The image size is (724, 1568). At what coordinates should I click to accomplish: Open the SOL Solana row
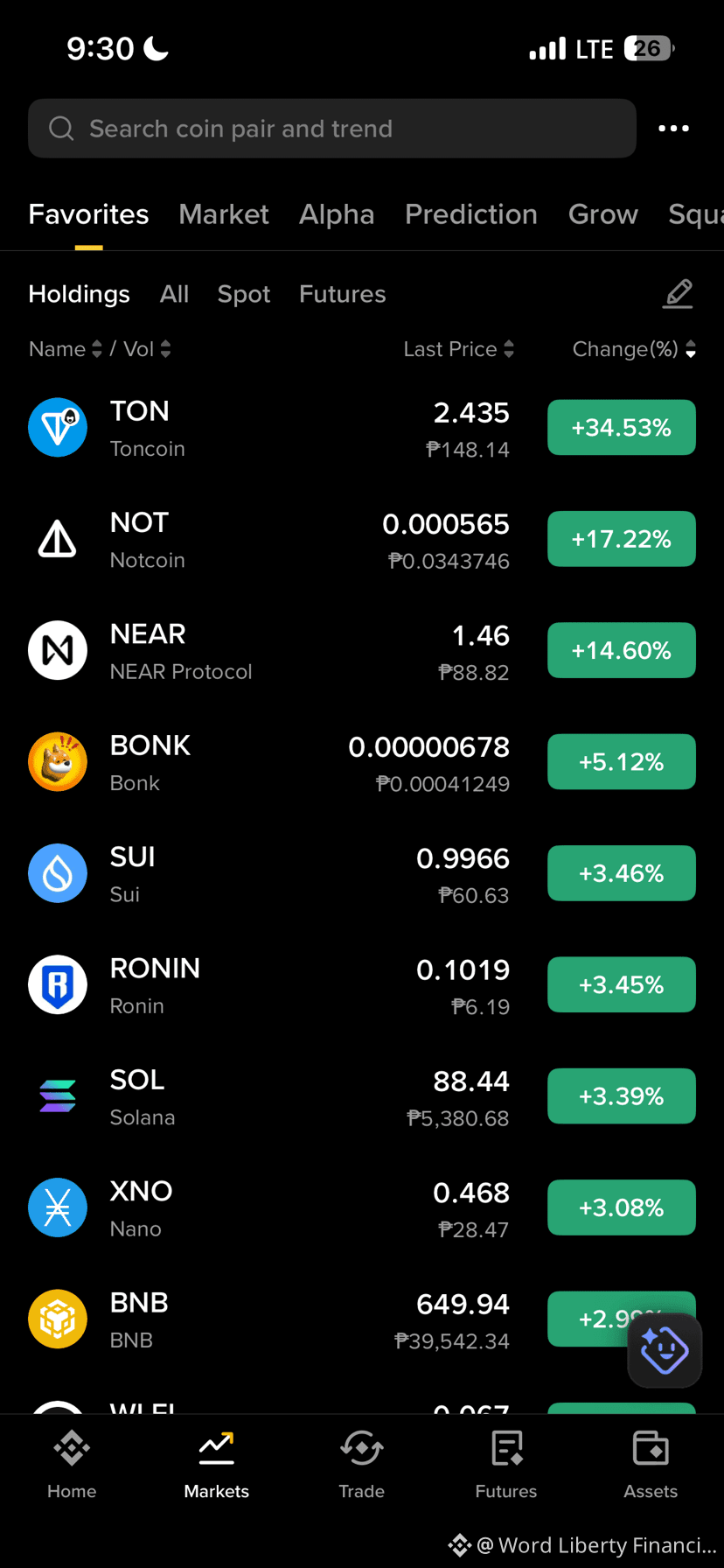(x=362, y=1096)
